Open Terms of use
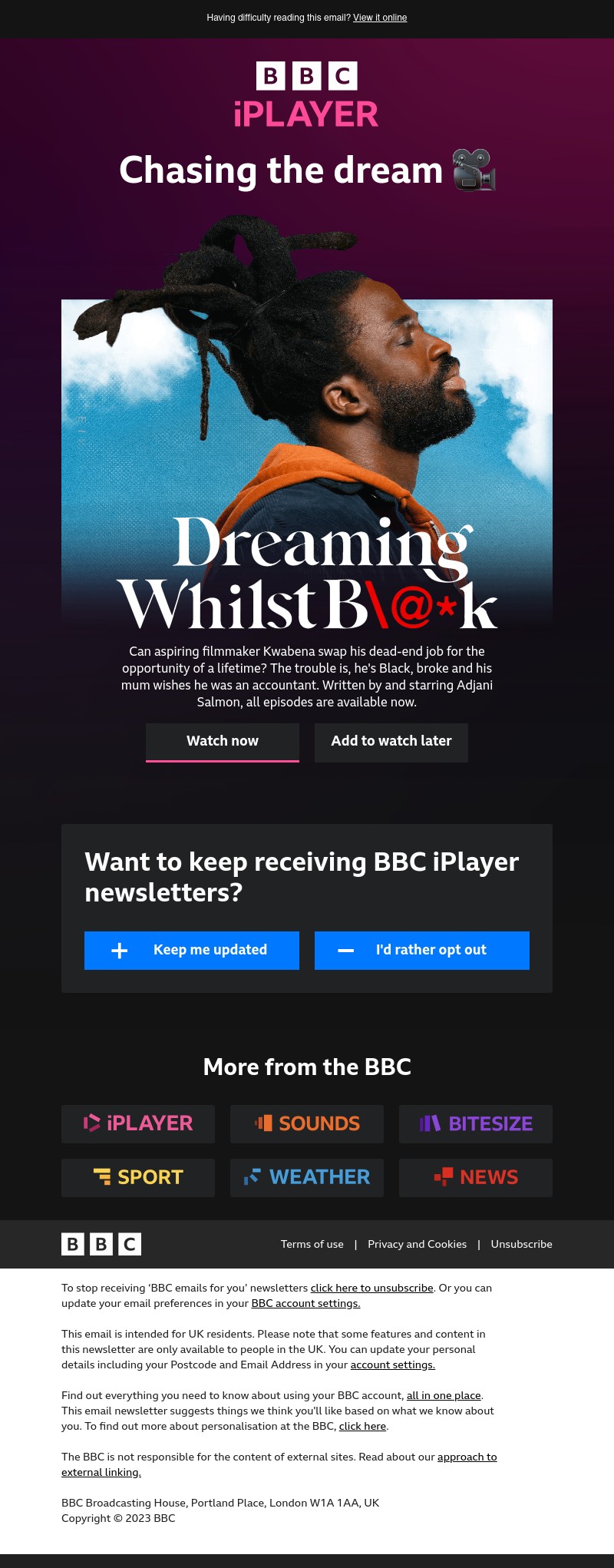 coord(312,1244)
